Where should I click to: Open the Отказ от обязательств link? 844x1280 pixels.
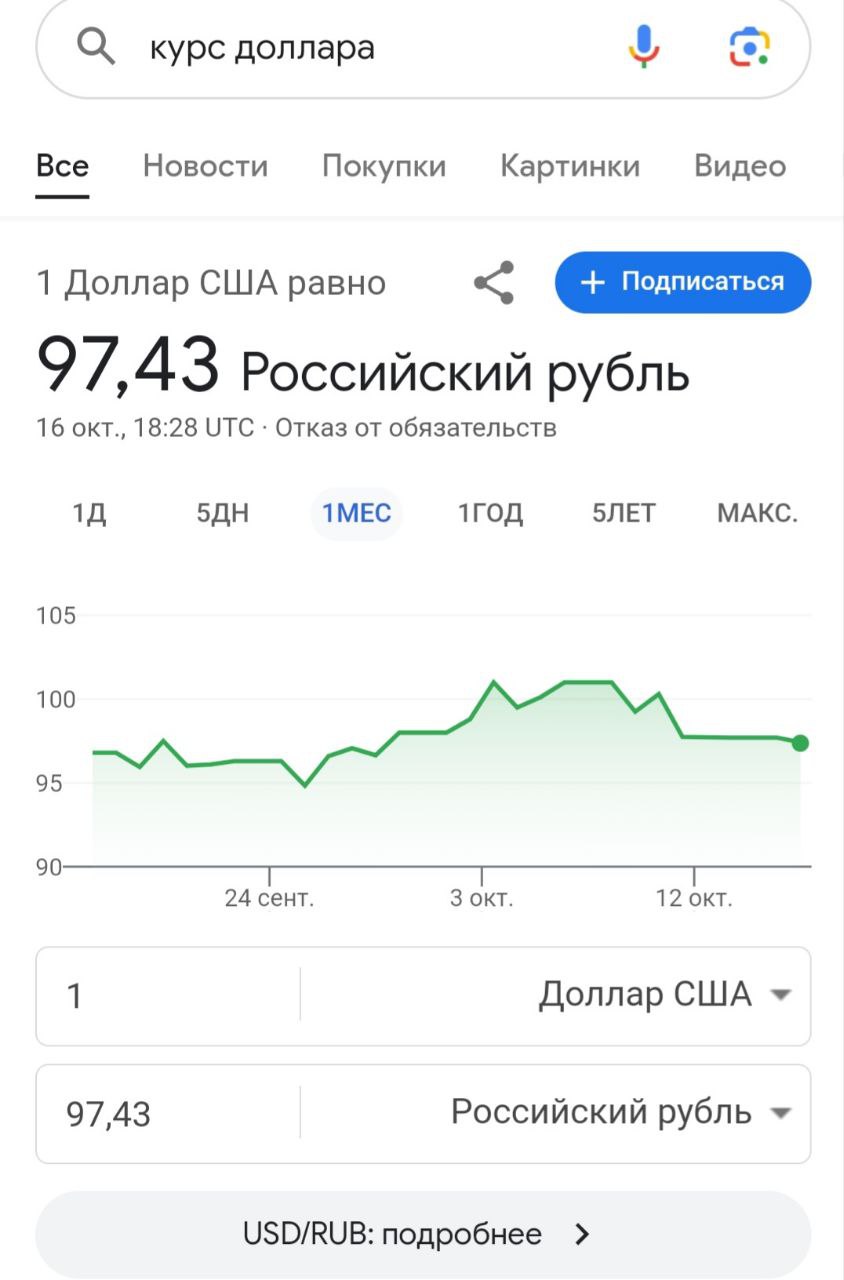(416, 428)
